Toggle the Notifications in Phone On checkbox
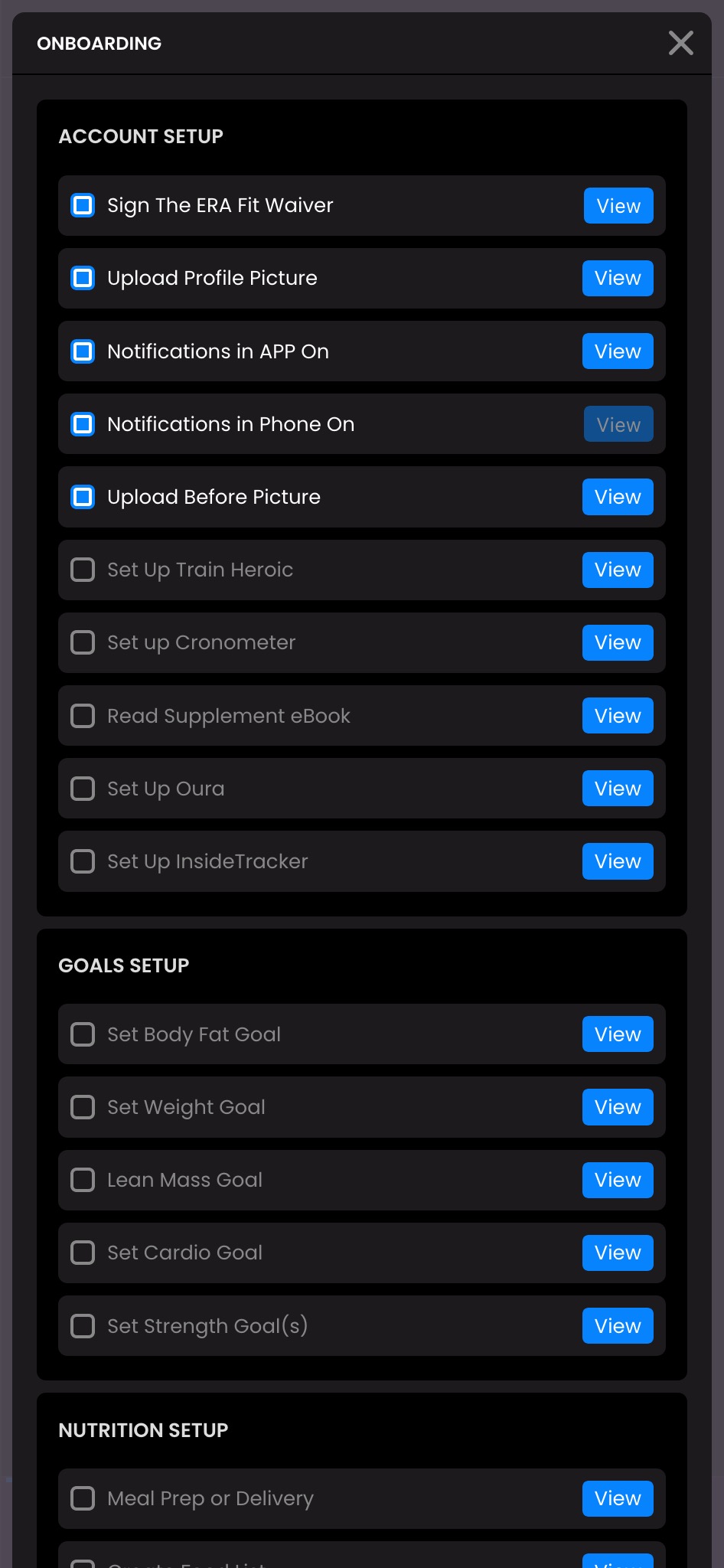This screenshot has height=1568, width=724. pyautogui.click(x=83, y=424)
